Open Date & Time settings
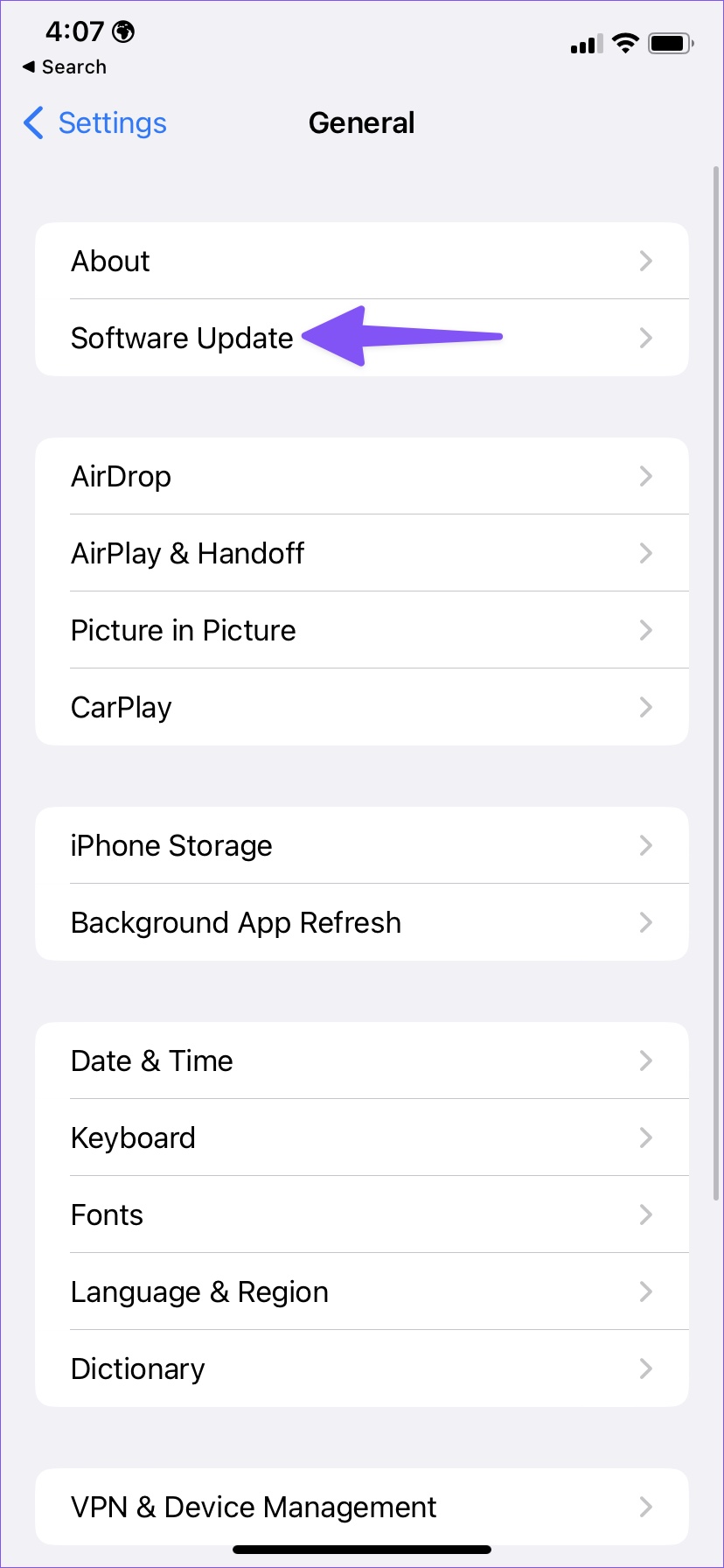The height and width of the screenshot is (1568, 724). click(362, 1060)
